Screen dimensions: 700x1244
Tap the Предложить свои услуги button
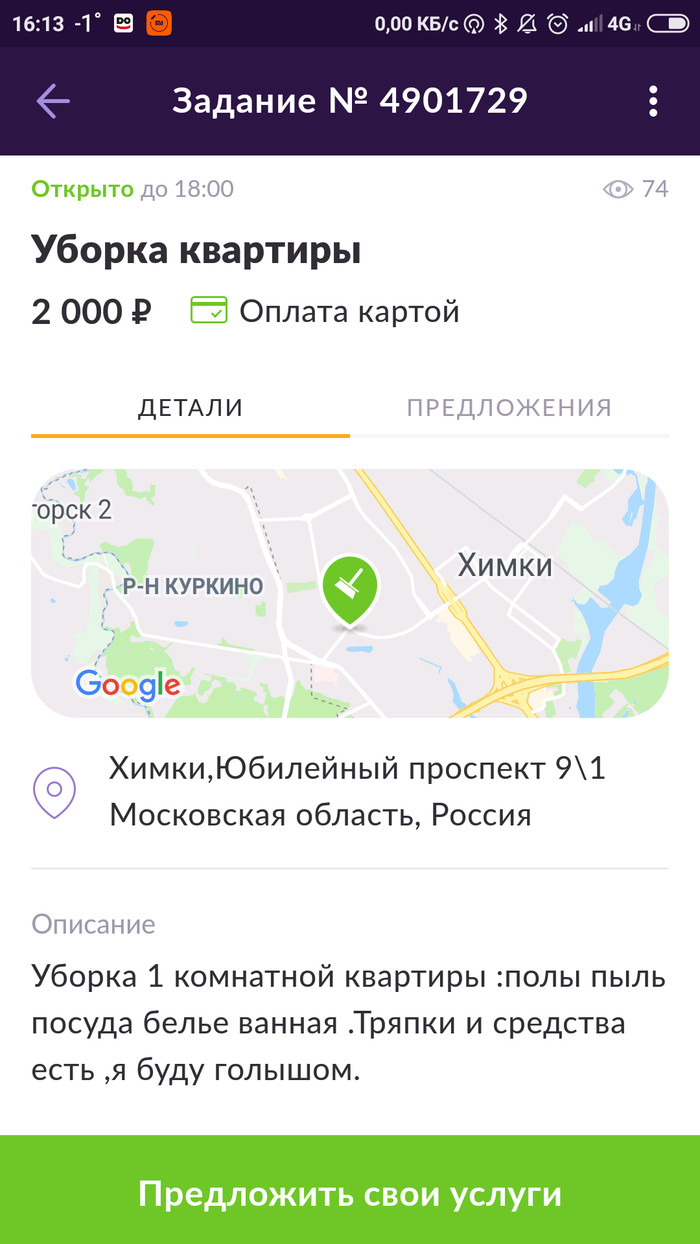click(350, 1194)
